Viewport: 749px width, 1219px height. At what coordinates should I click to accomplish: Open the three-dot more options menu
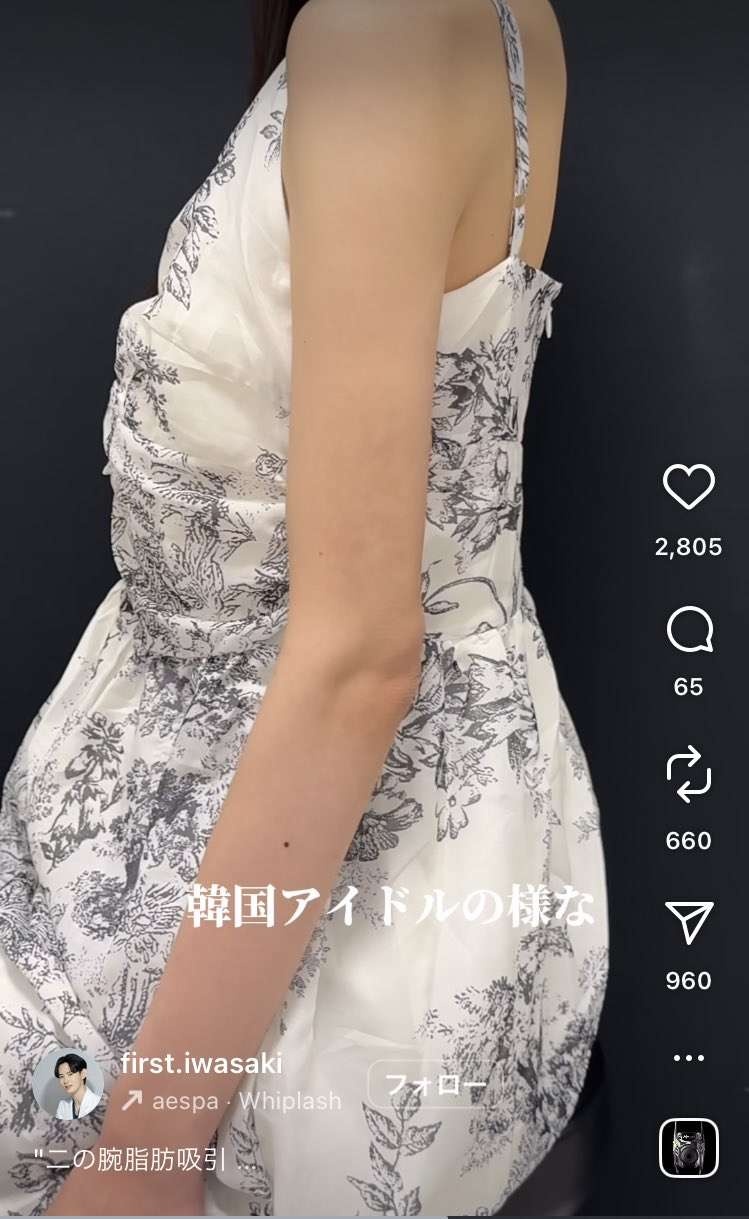tap(689, 1058)
